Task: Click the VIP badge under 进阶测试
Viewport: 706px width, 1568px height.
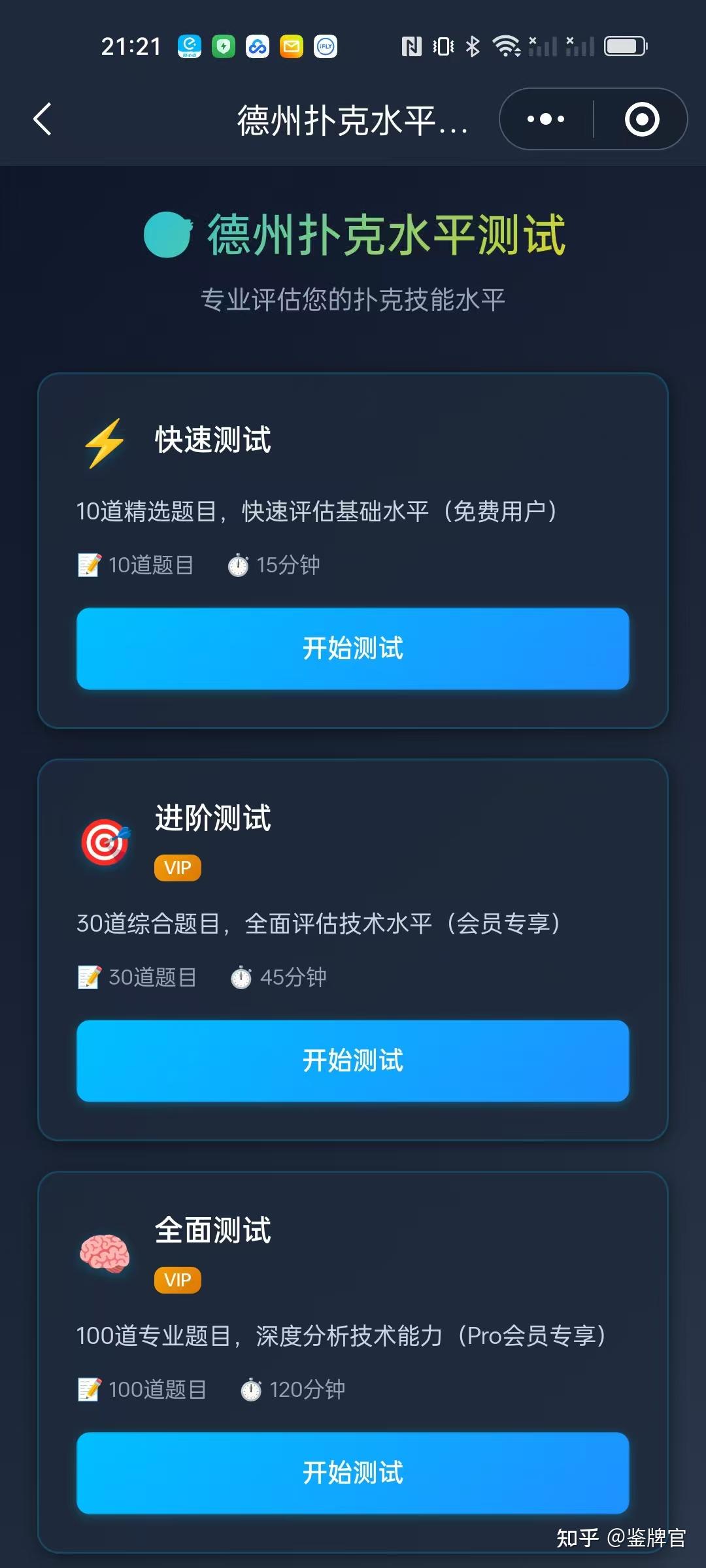Action: [177, 868]
